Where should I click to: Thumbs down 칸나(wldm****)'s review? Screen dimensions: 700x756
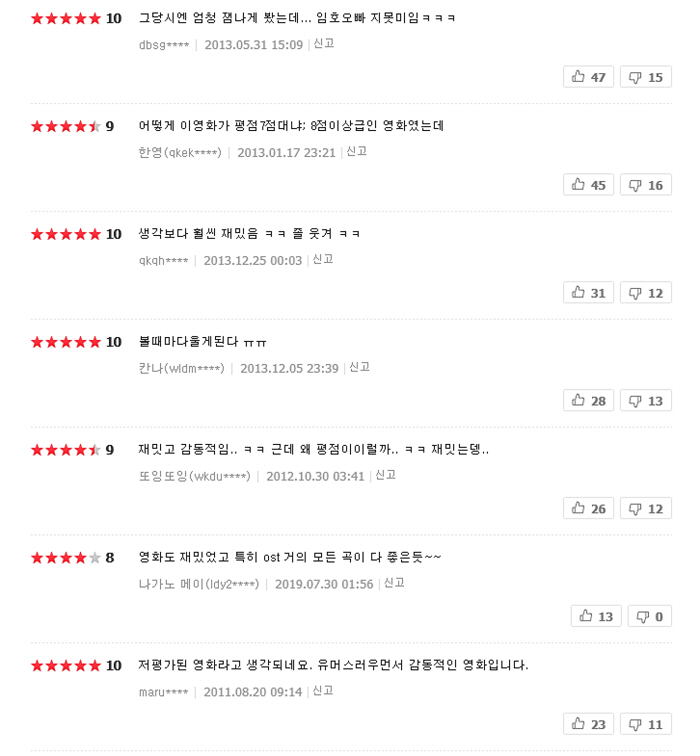646,401
